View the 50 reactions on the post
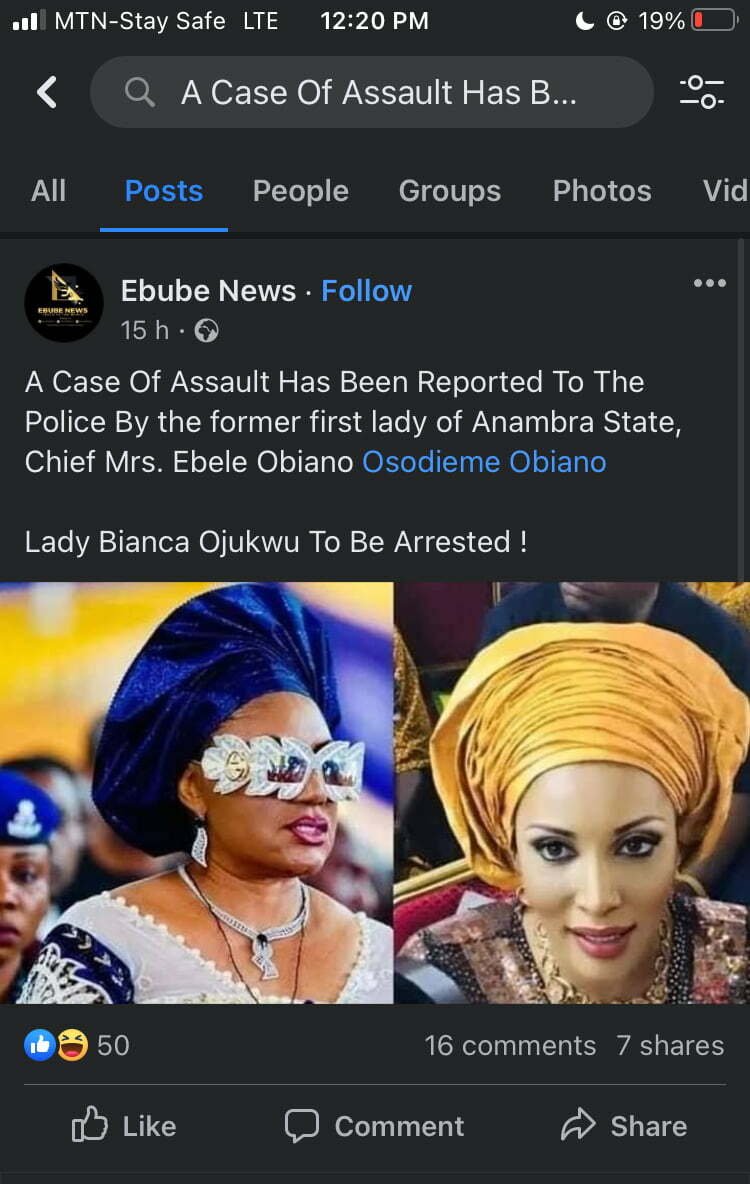750x1184 pixels. tap(78, 1045)
